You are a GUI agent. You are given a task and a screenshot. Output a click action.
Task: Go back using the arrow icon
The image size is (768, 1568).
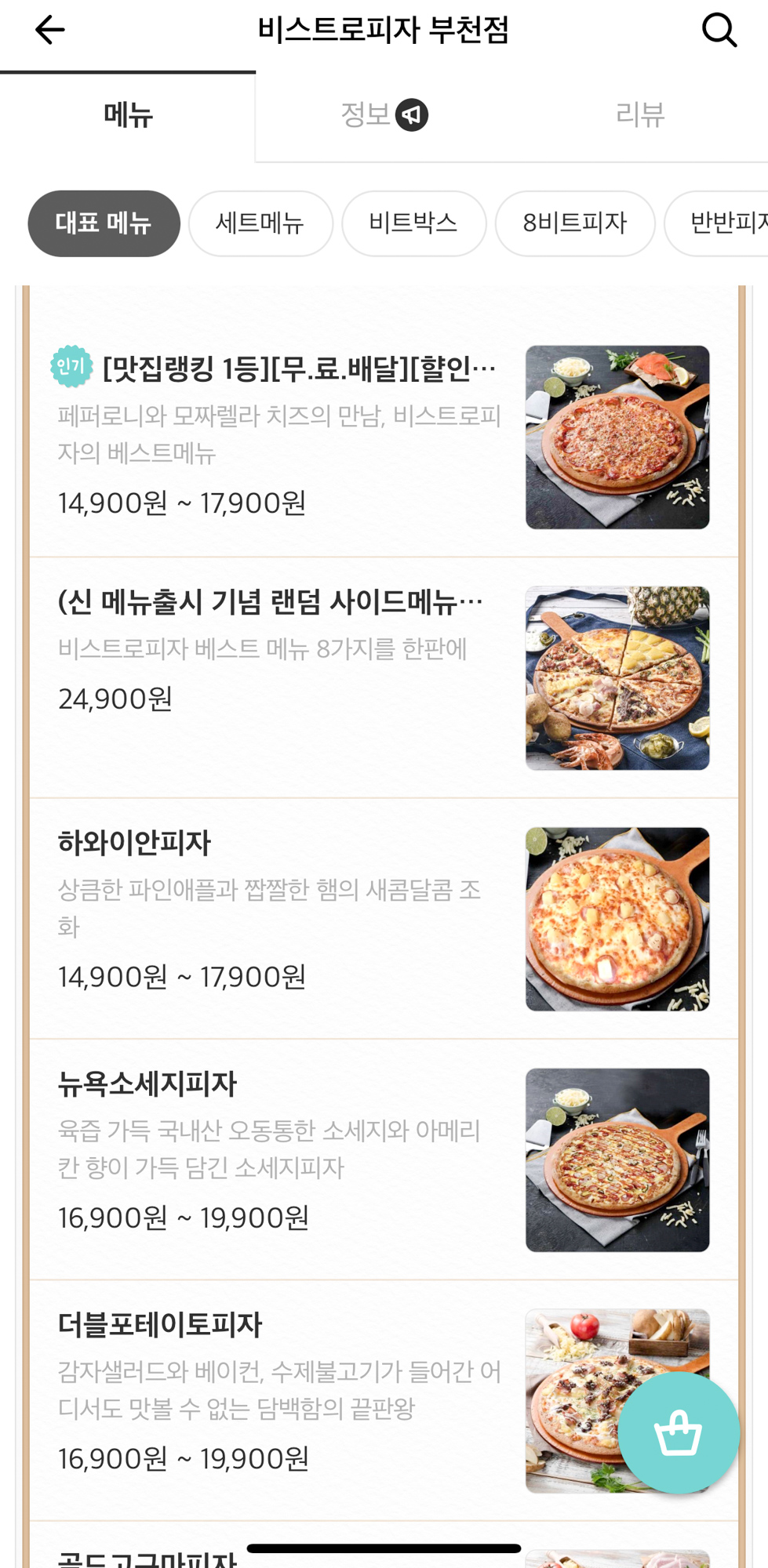coord(50,31)
